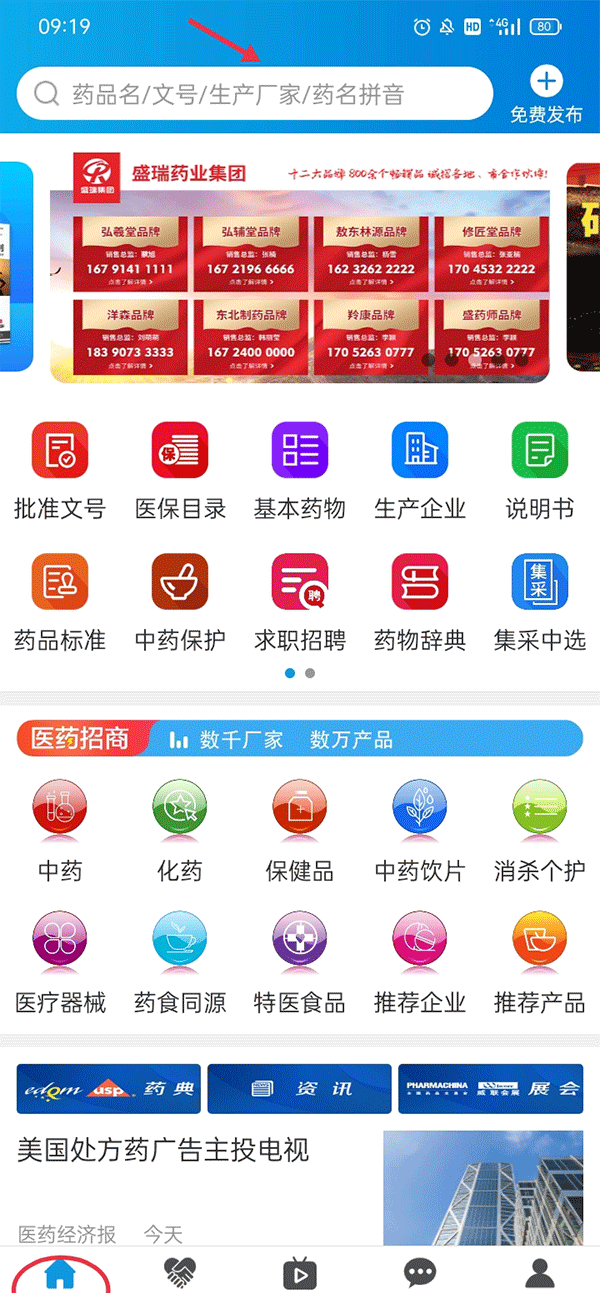Read article 美国处方药广告主投电视
Screen dimensions: 600x1293
164,1150
